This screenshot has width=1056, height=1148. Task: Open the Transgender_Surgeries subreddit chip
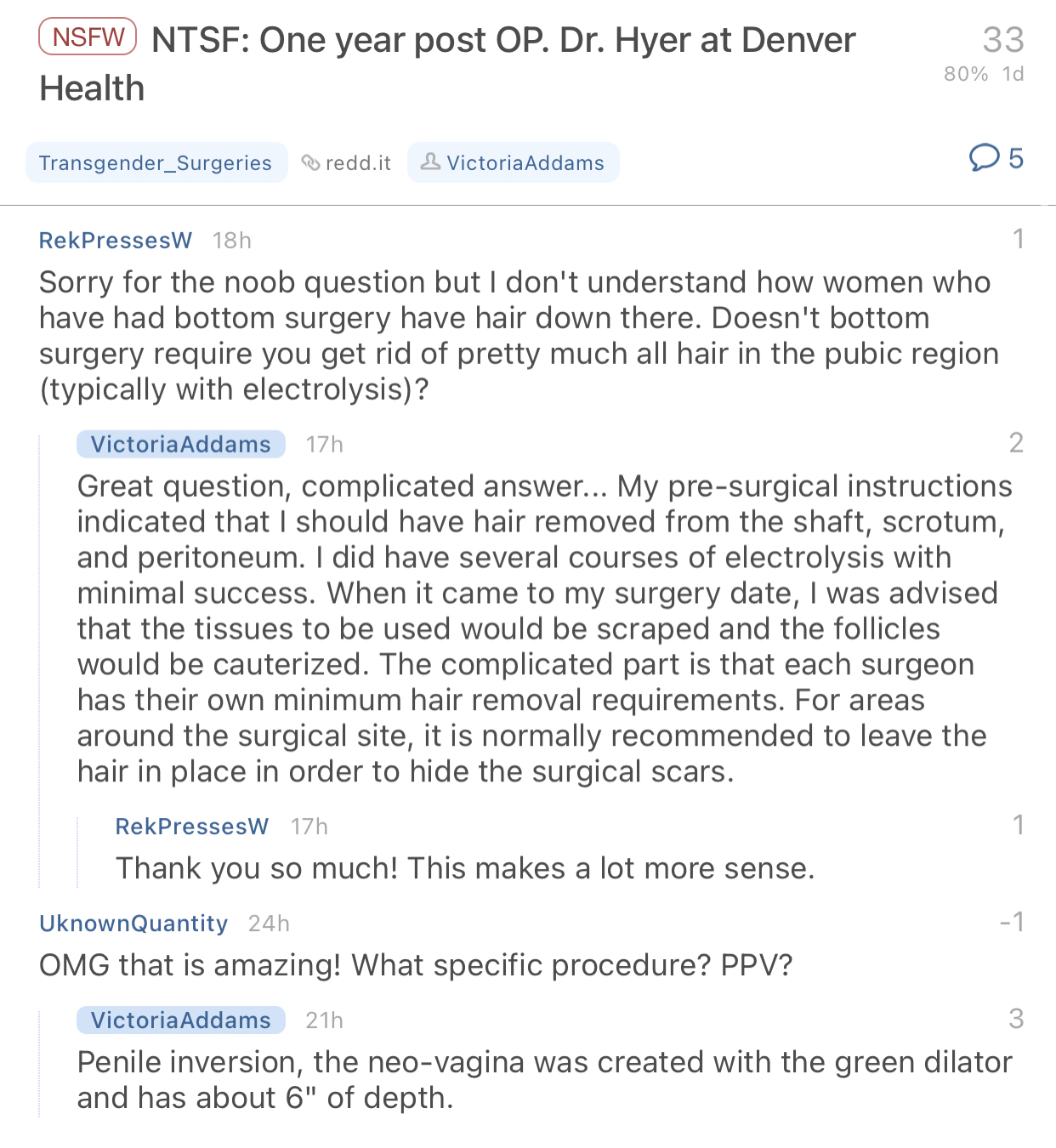pyautogui.click(x=156, y=162)
